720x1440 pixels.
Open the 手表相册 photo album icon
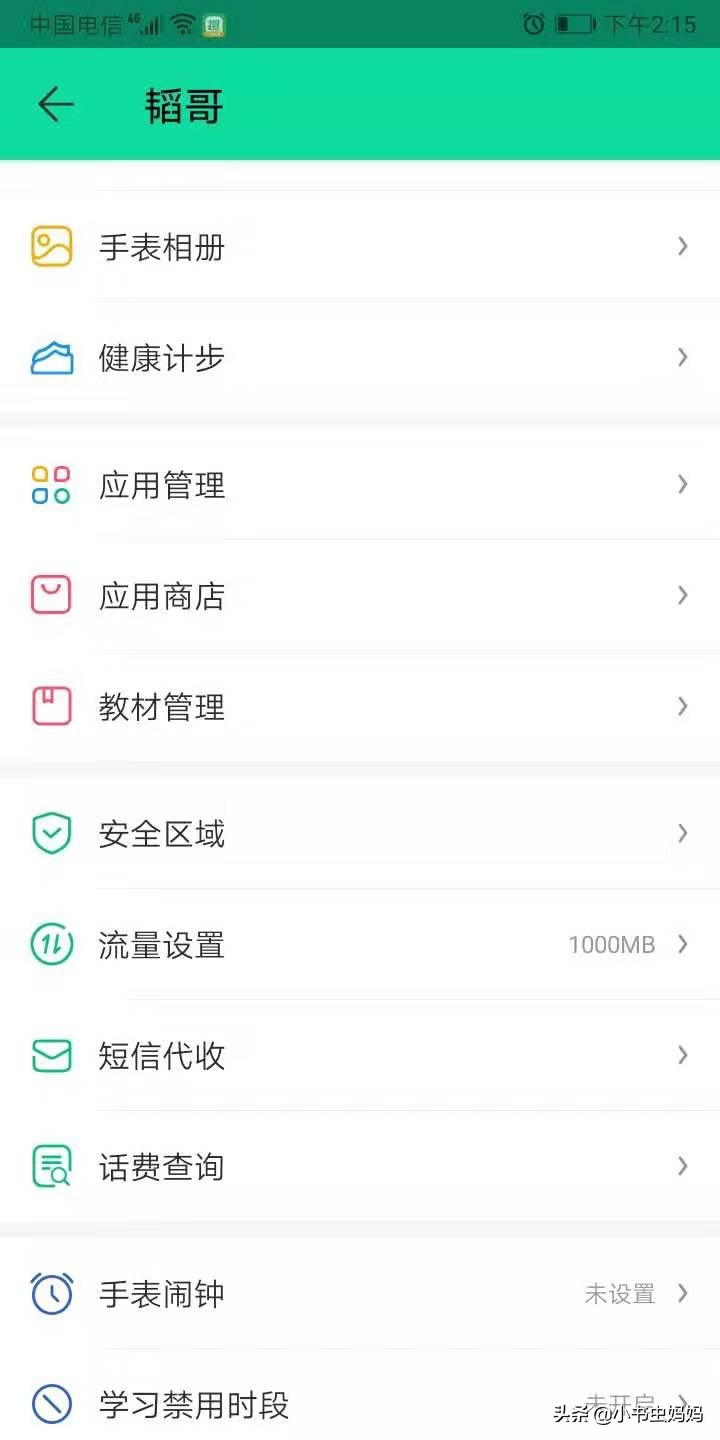tap(51, 246)
